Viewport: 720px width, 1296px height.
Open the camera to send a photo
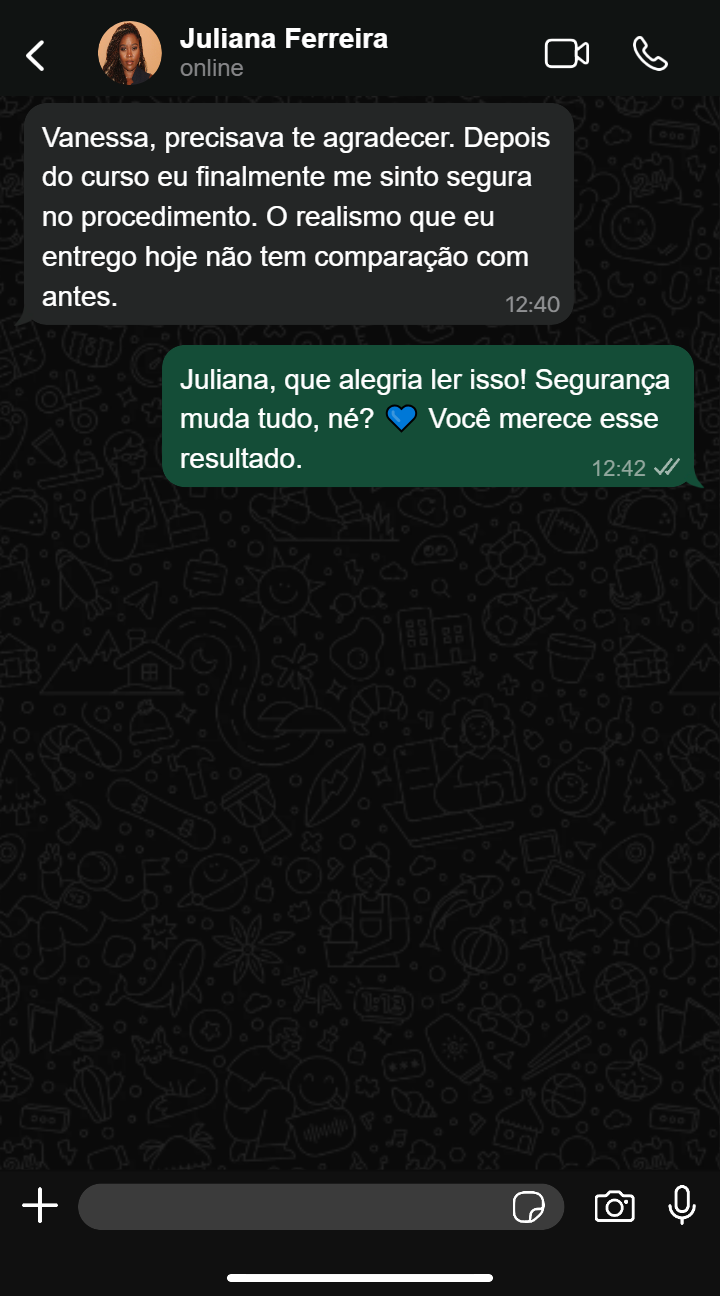pyautogui.click(x=614, y=1207)
